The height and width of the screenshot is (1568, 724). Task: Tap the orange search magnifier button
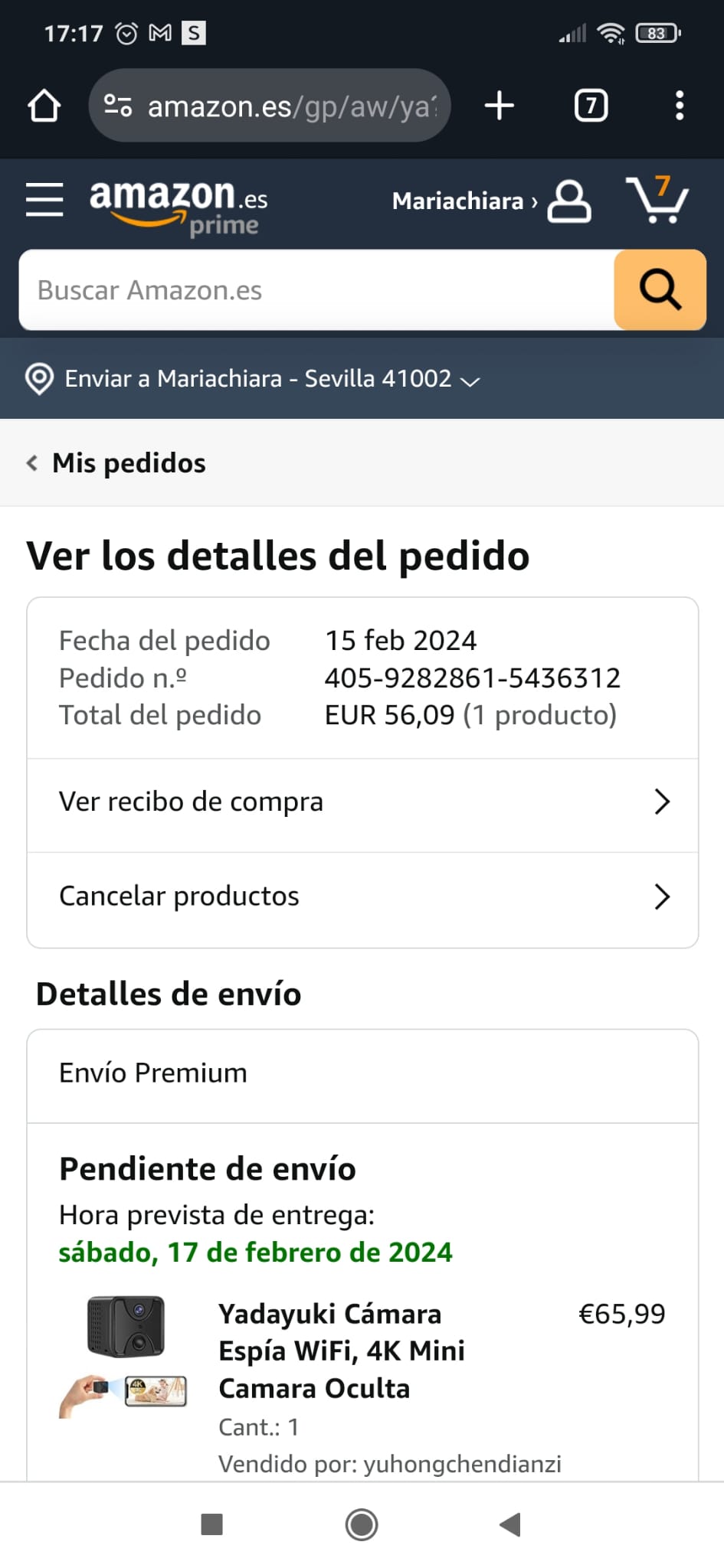click(660, 289)
